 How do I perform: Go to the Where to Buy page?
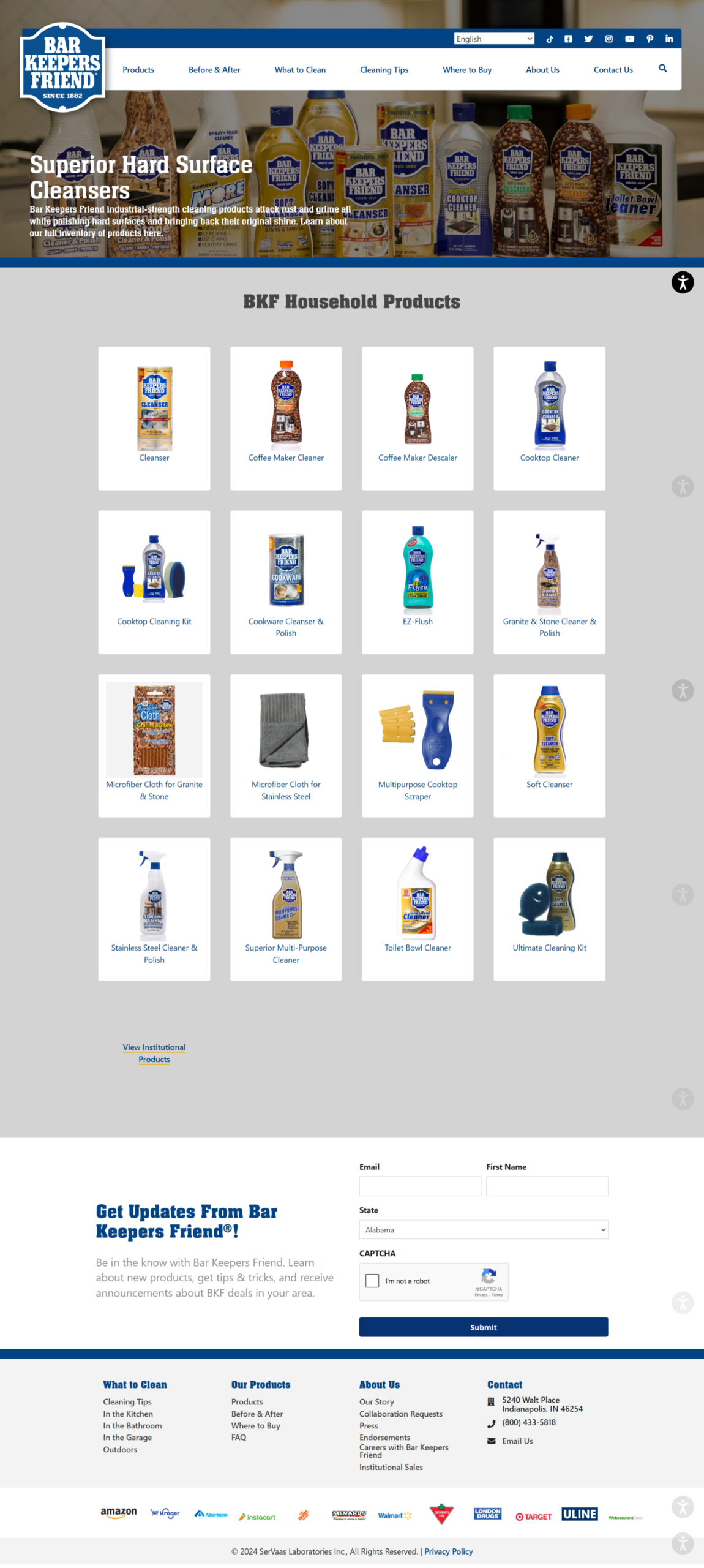click(467, 70)
